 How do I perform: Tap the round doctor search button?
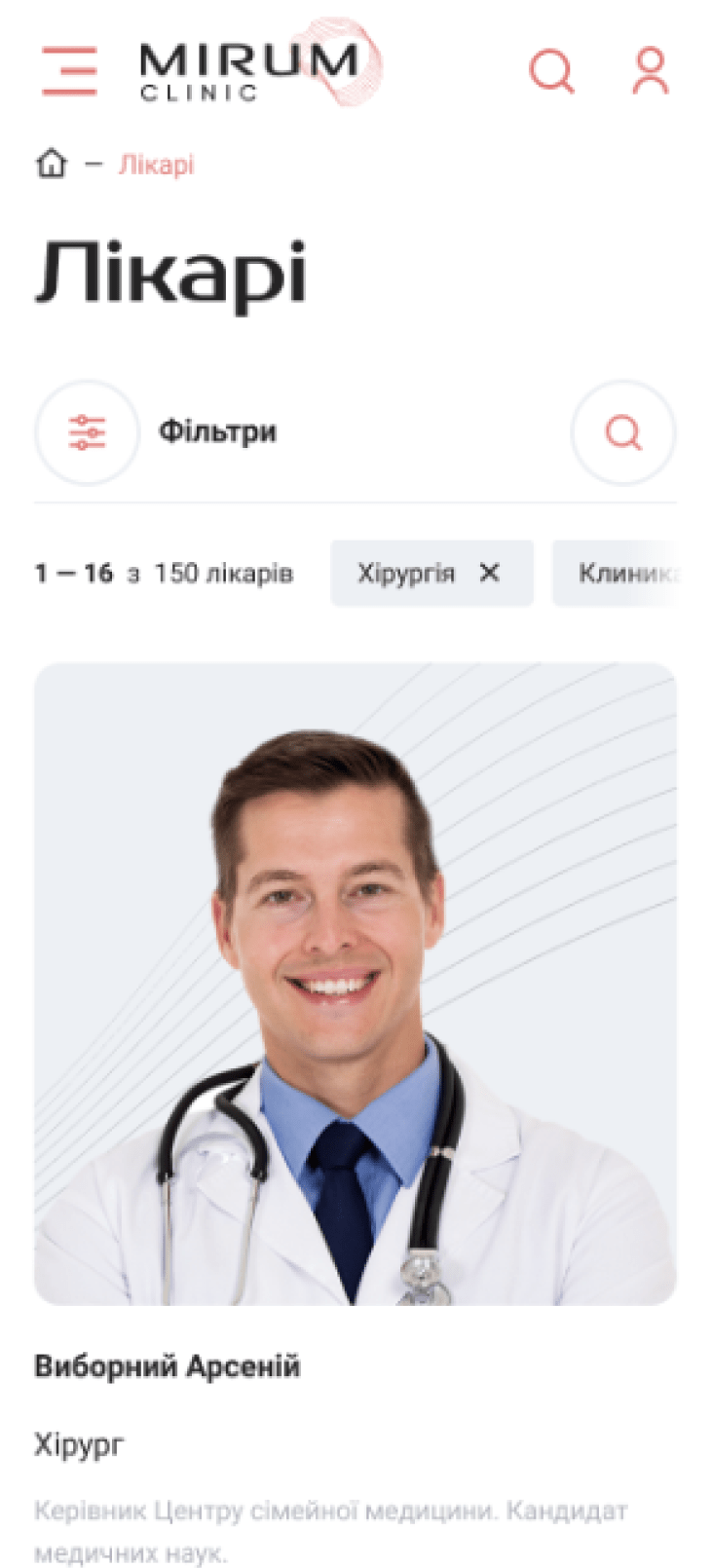pos(622,431)
